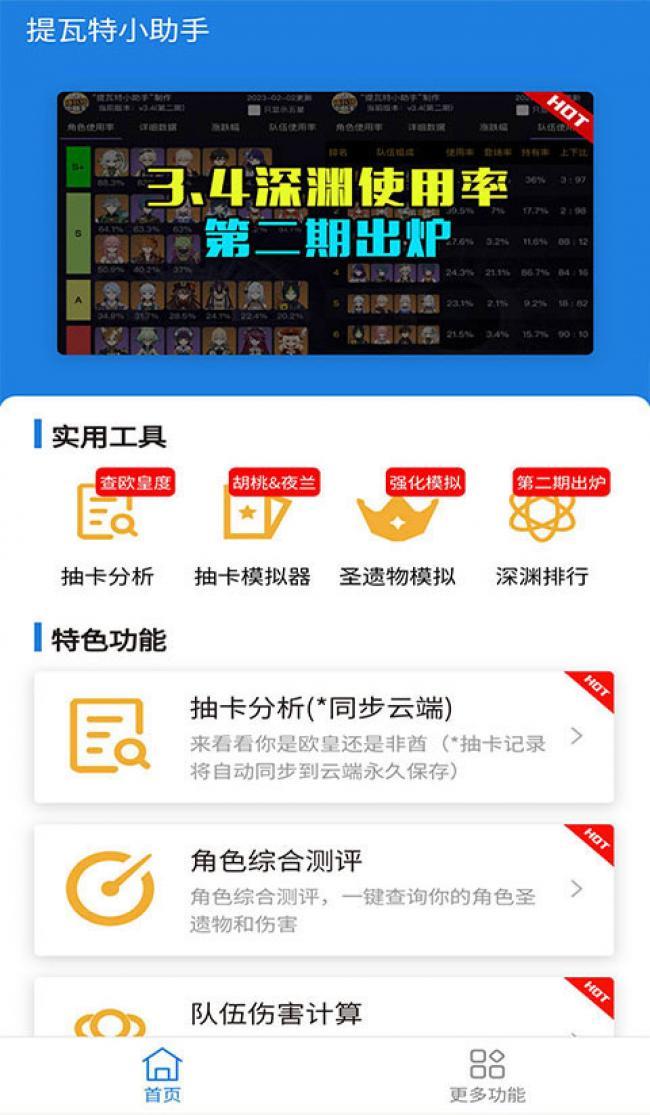Open the 抽卡分析(*同步云端) card

pos(324,737)
